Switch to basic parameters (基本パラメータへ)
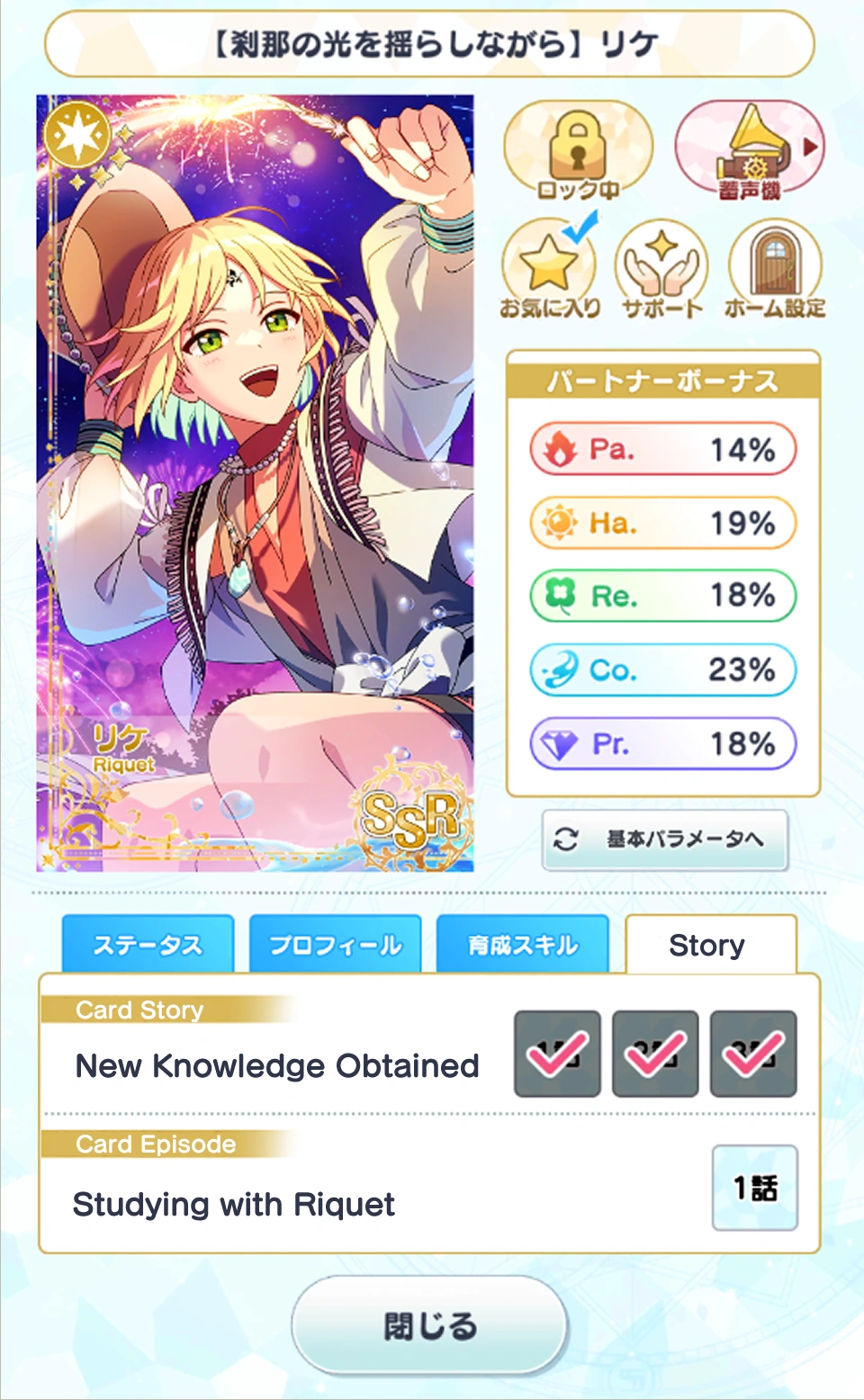864x1400 pixels. pos(665,839)
